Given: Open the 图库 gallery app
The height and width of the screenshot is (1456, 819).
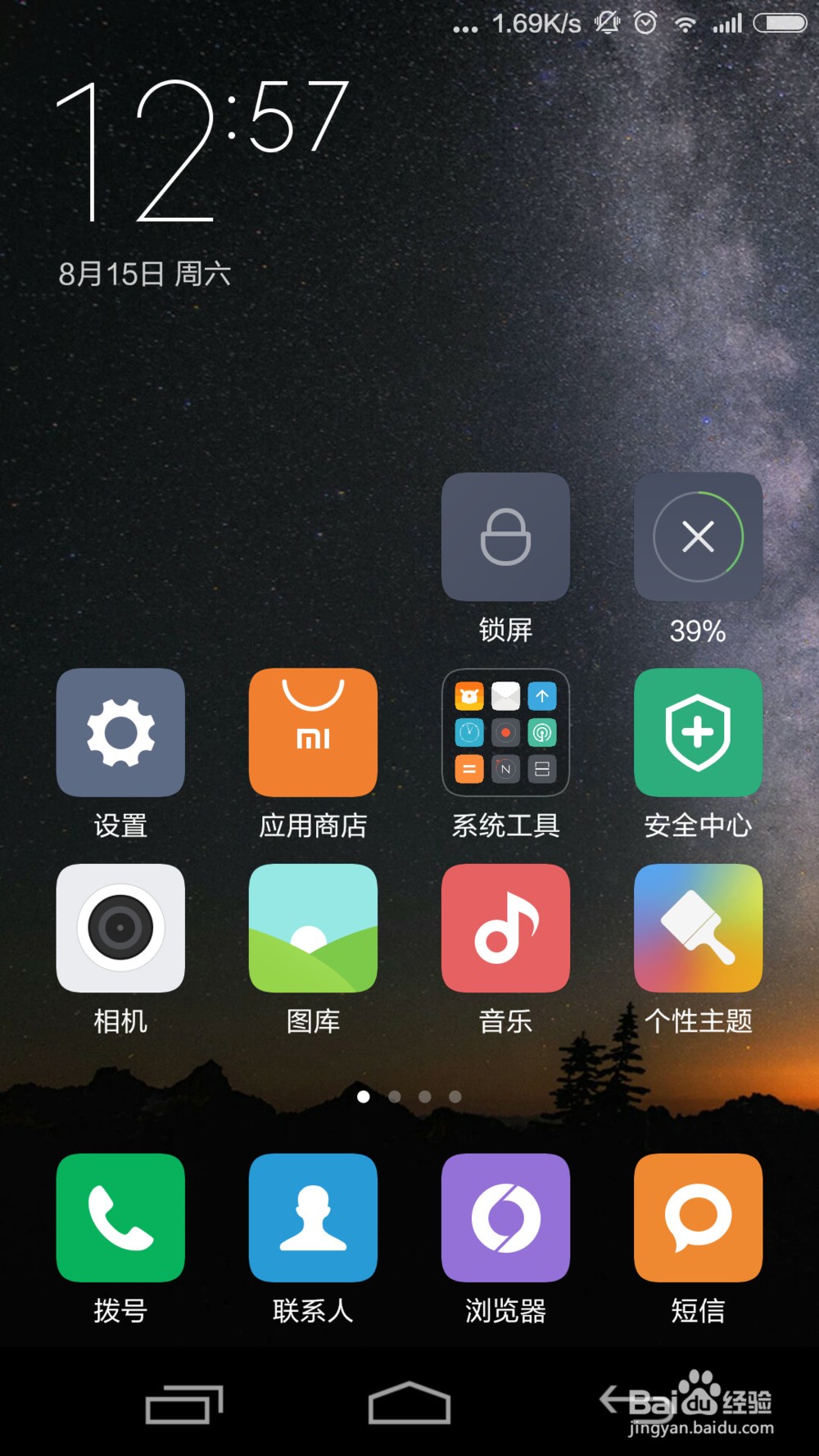Looking at the screenshot, I should point(313,928).
